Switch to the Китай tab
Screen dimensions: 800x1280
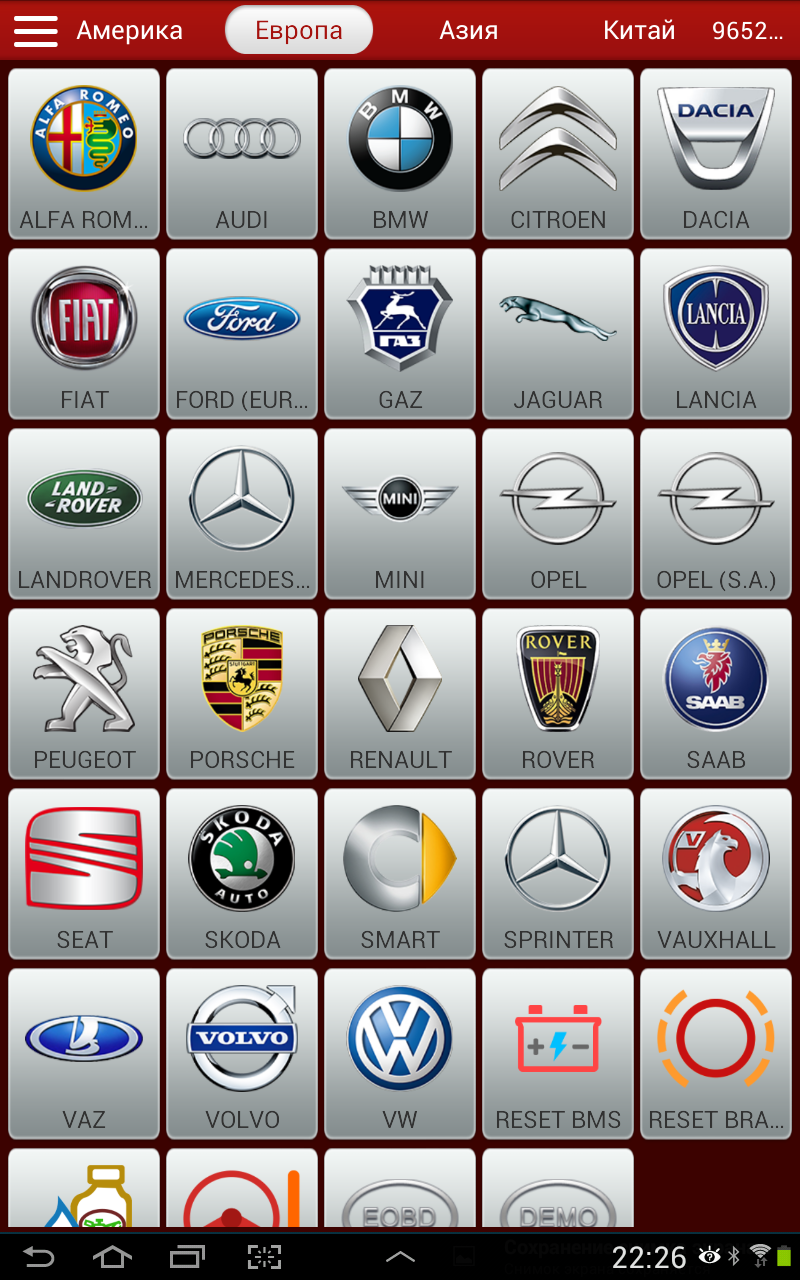point(639,31)
